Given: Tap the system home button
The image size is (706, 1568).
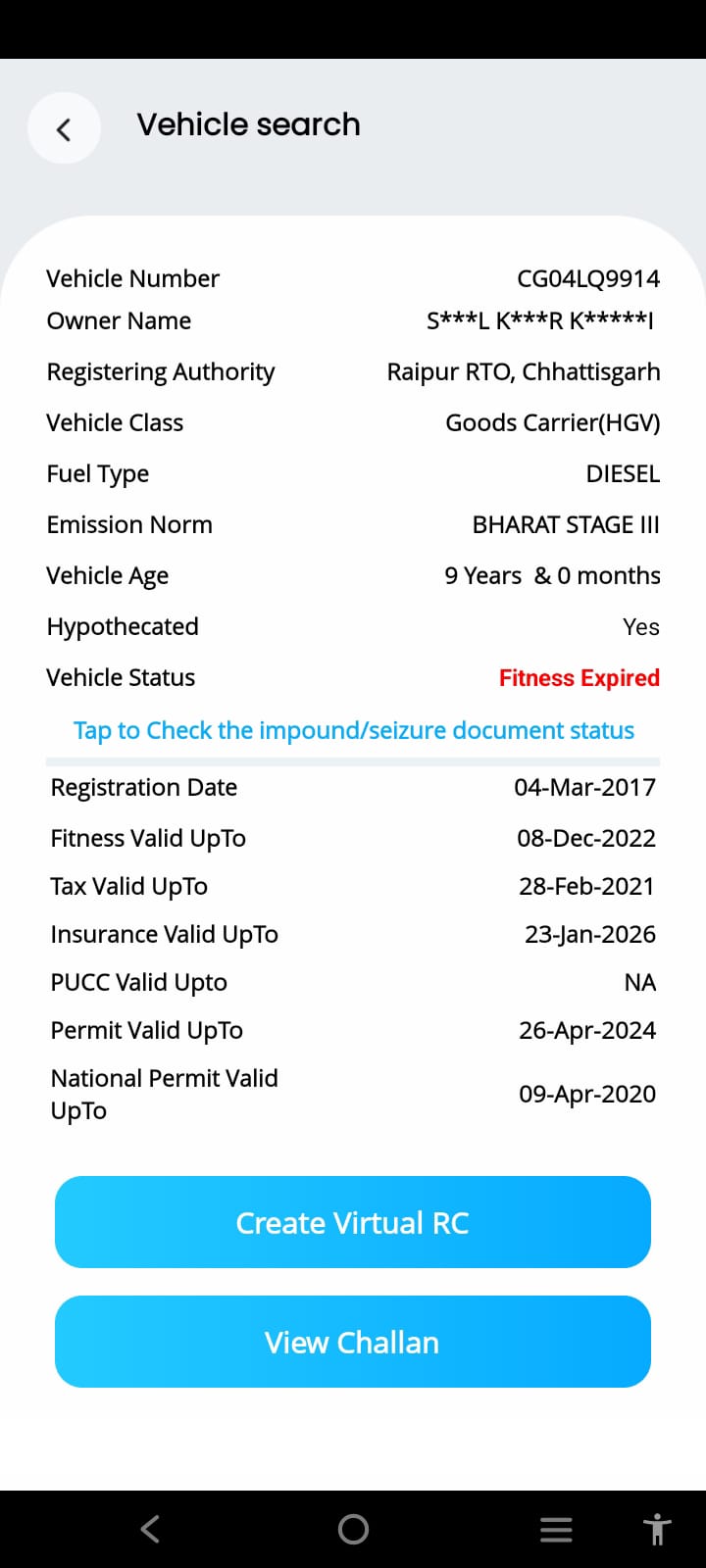Looking at the screenshot, I should click(353, 1529).
